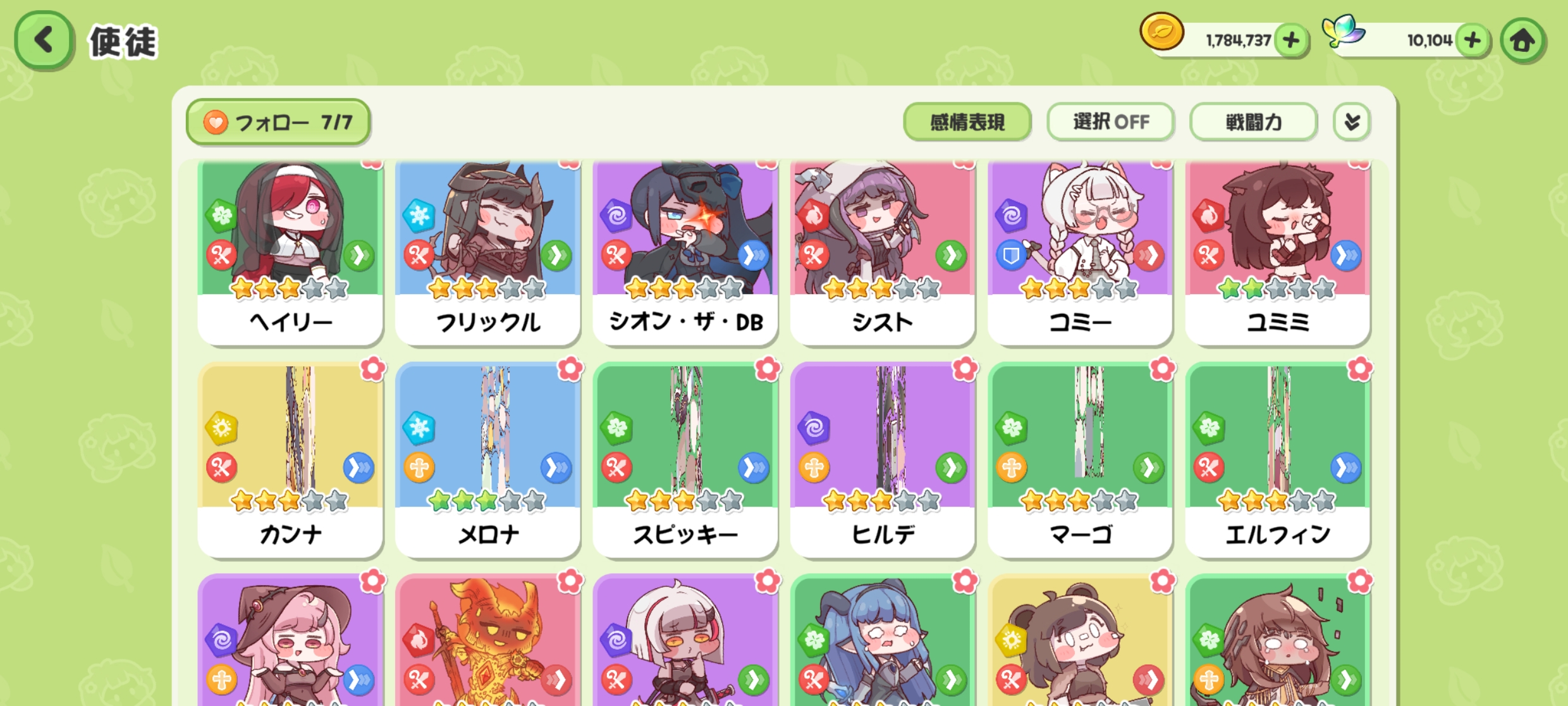Open the メロナ character card
This screenshot has width=1568, height=706.
(x=487, y=462)
